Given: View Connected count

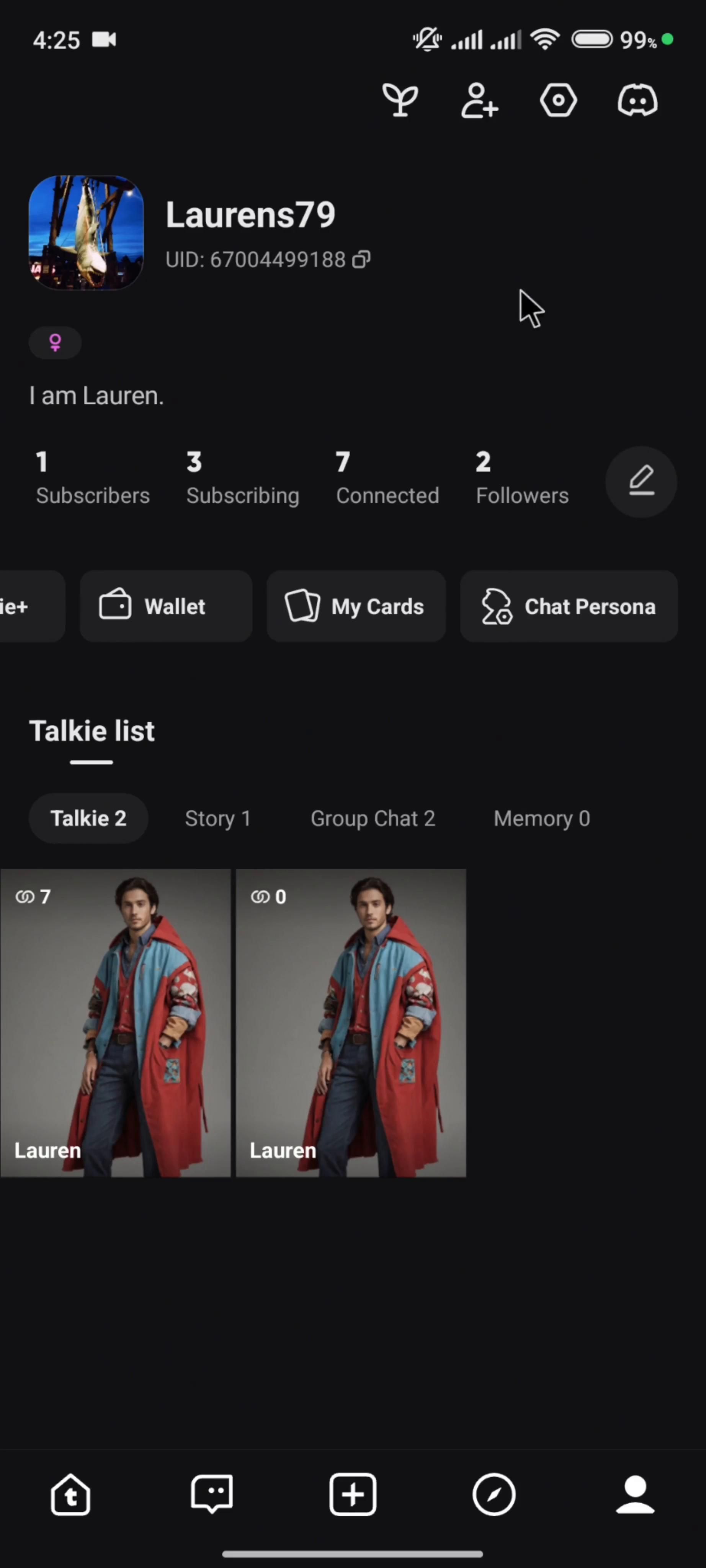Looking at the screenshot, I should click(387, 479).
